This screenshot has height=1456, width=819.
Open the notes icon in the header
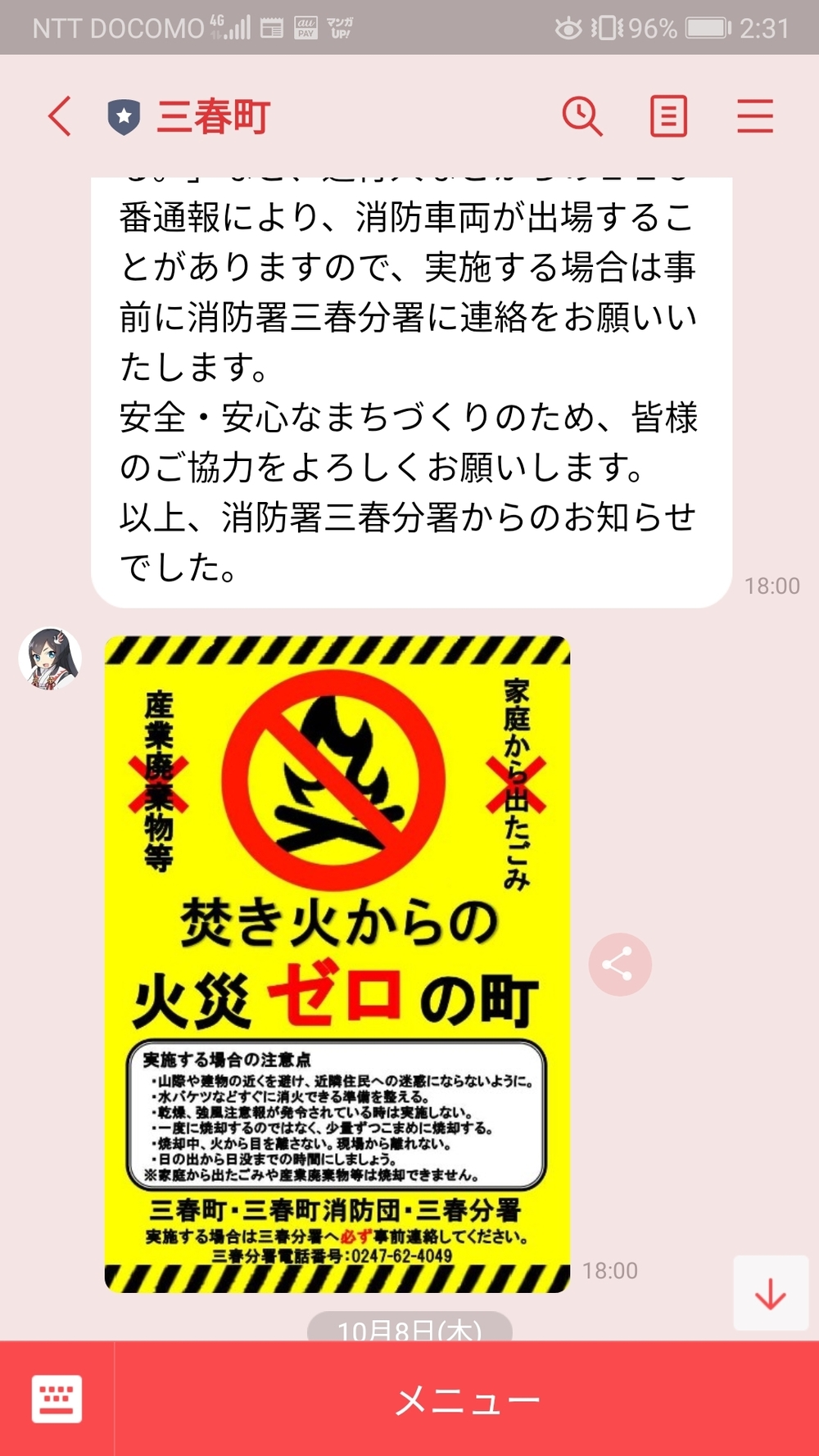[x=668, y=115]
